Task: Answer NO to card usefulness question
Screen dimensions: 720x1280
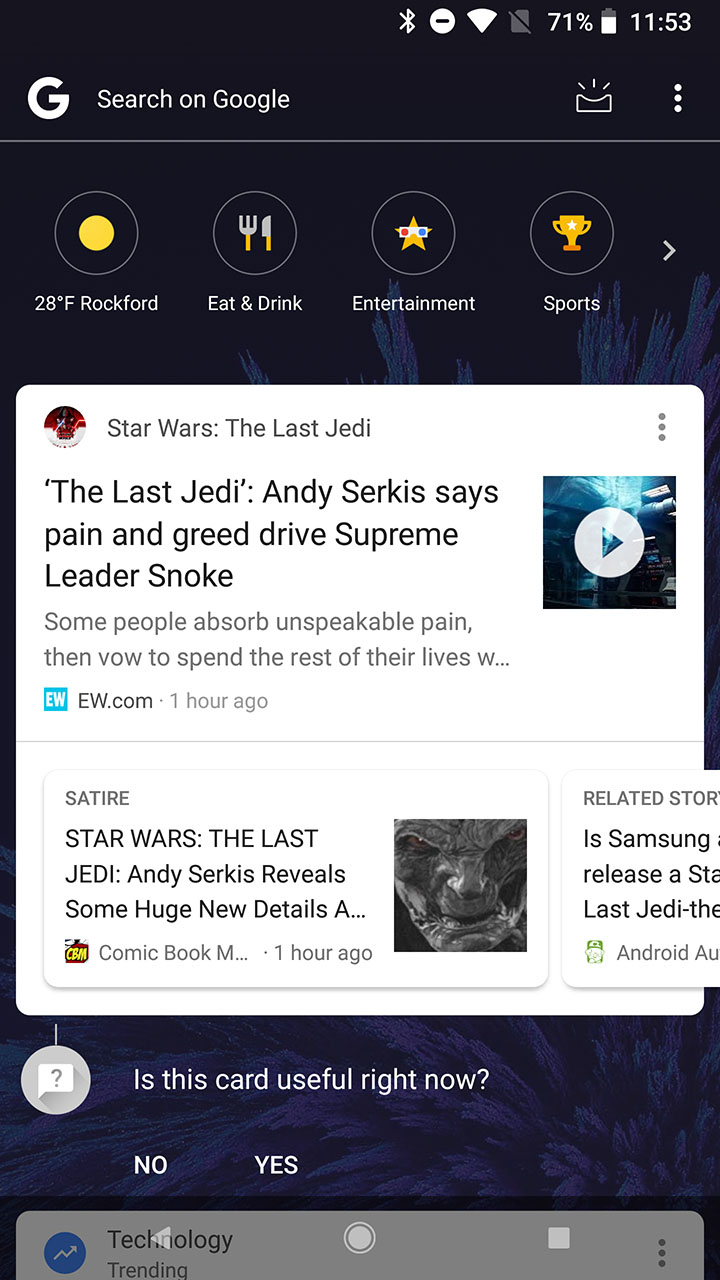Action: [x=151, y=1165]
